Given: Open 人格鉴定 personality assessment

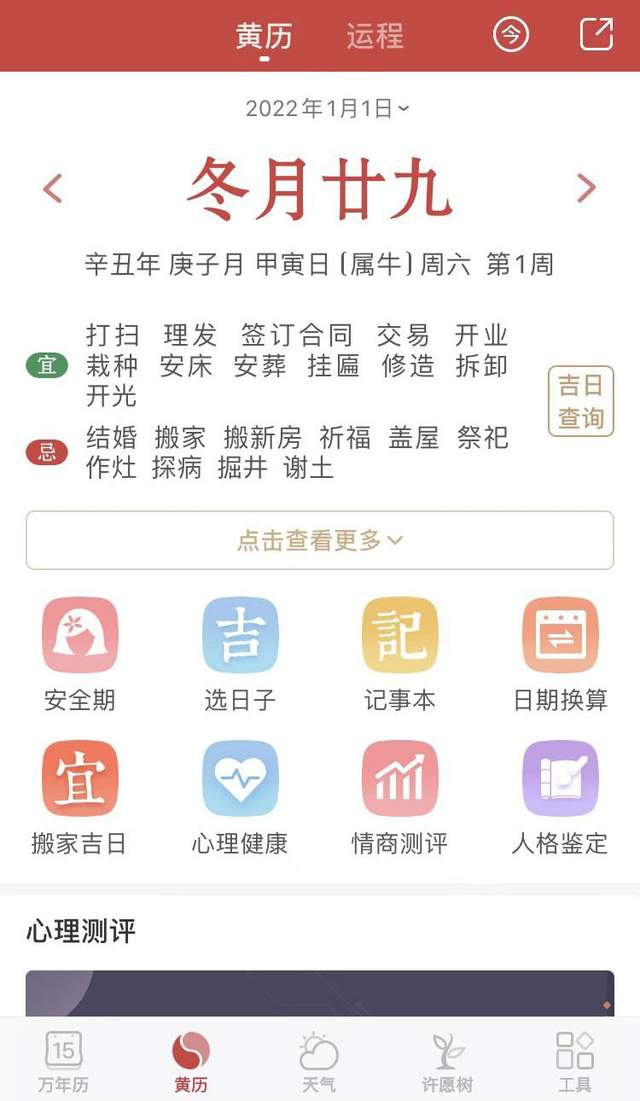Looking at the screenshot, I should click(560, 797).
